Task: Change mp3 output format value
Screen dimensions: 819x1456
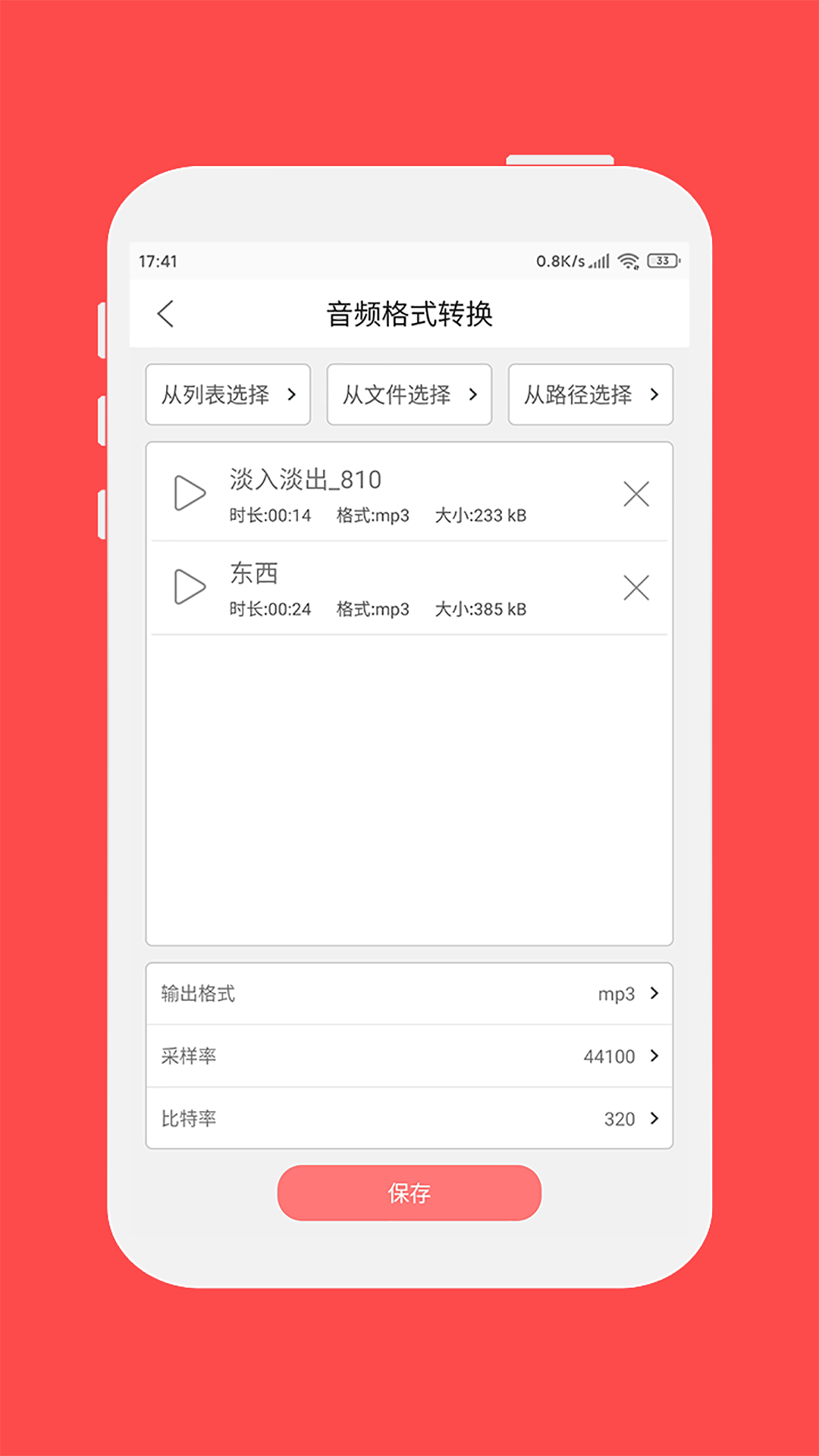Action: (x=616, y=994)
